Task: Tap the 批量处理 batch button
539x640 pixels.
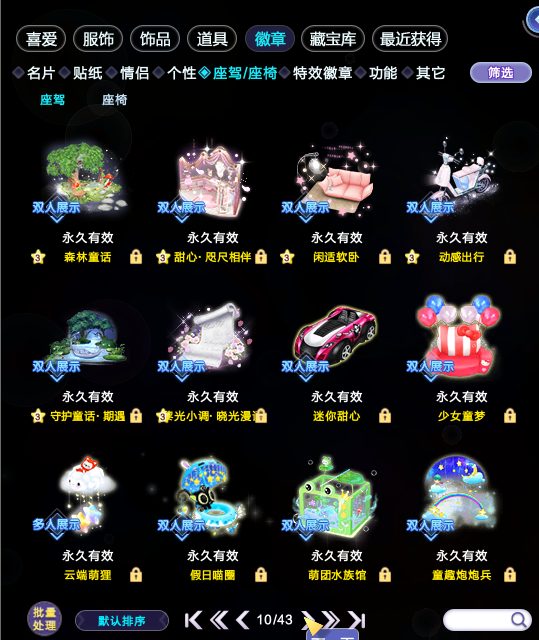Action: (44, 619)
